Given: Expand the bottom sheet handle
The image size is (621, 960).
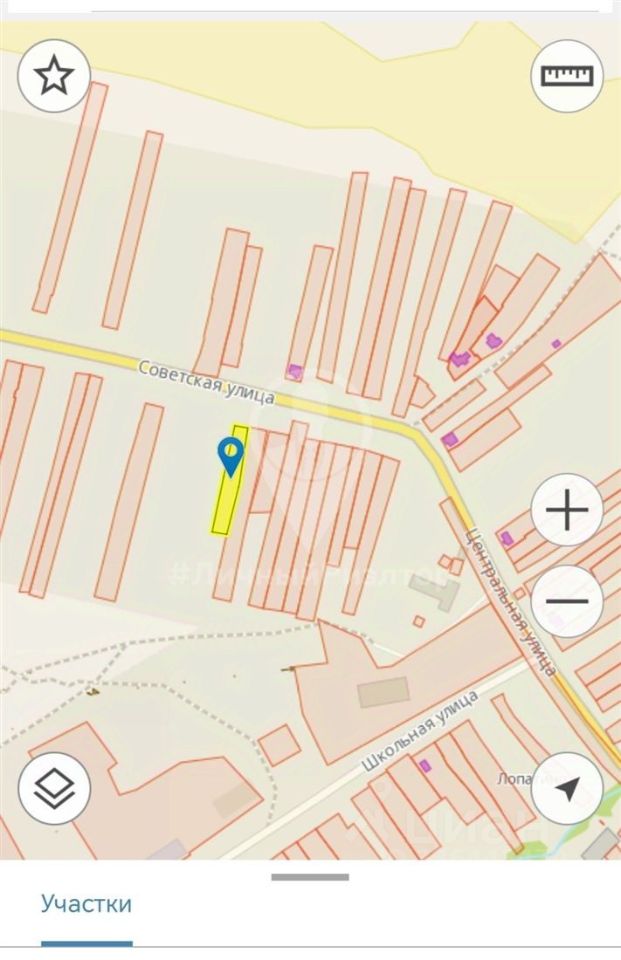Looking at the screenshot, I should coord(310,877).
